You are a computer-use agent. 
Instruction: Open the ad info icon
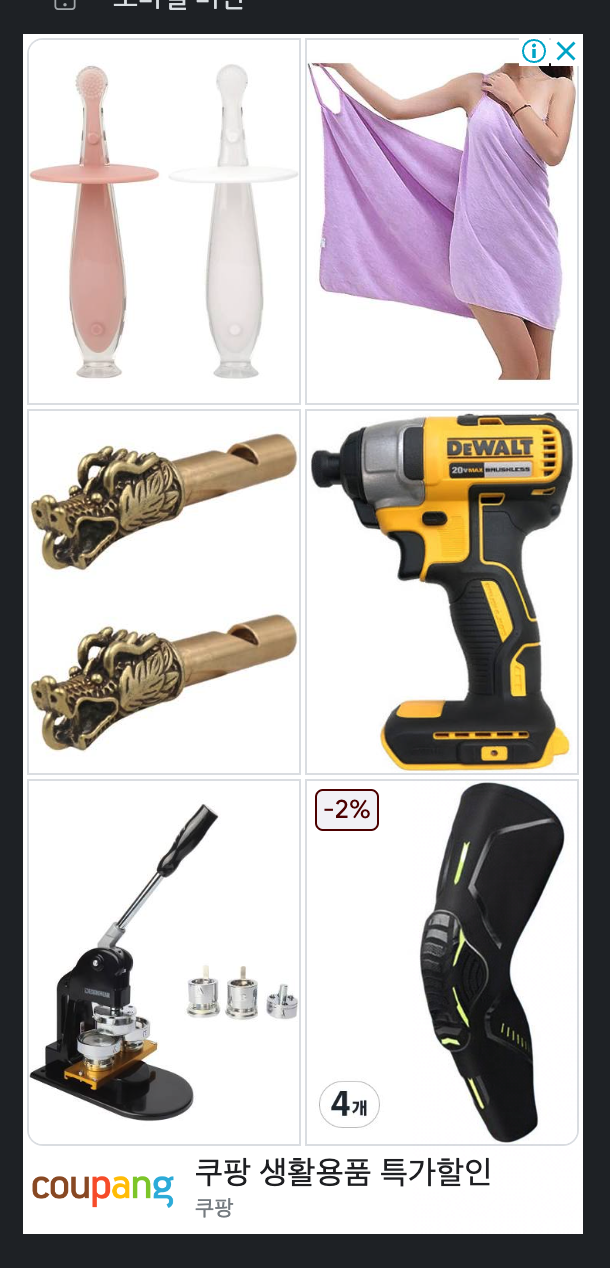pyautogui.click(x=534, y=51)
